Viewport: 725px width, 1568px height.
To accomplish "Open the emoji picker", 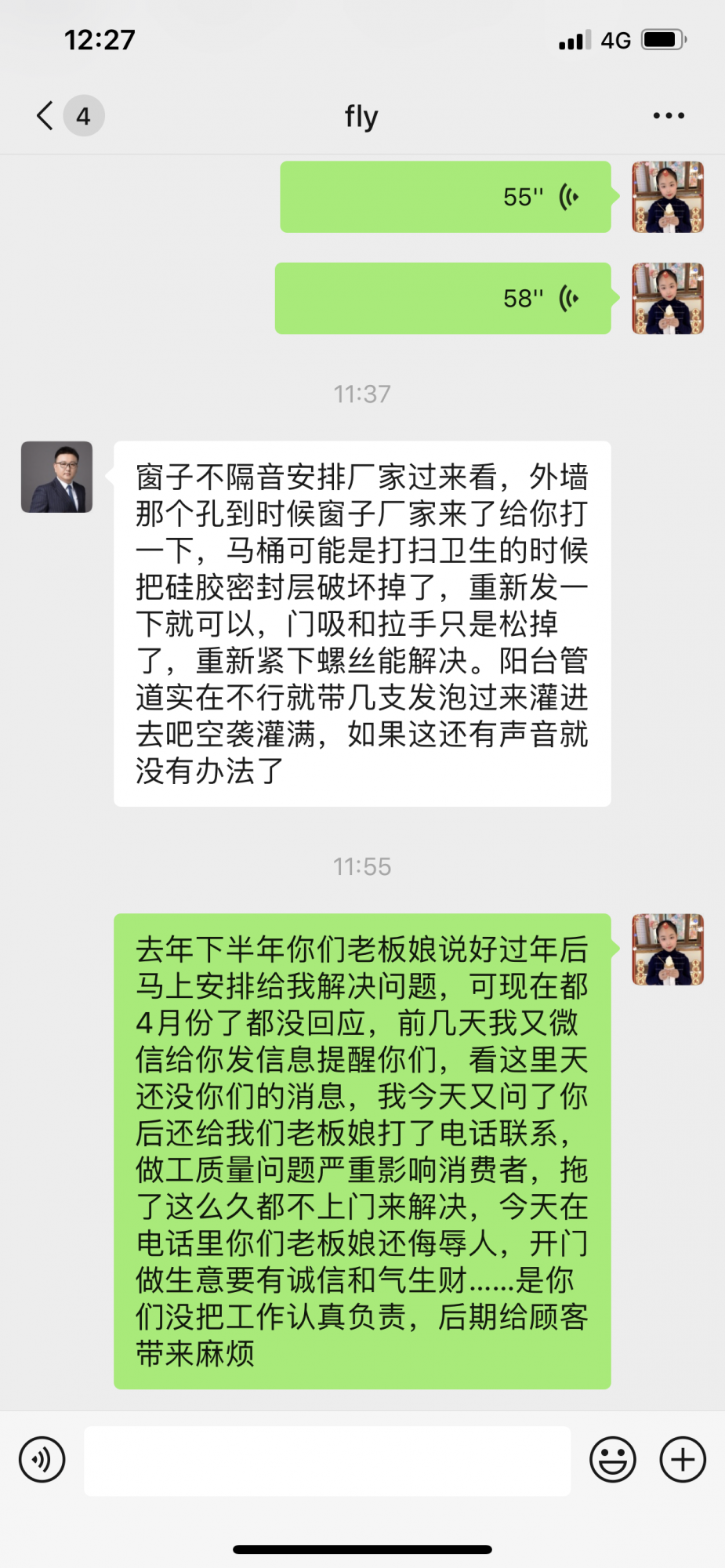I will (x=612, y=1460).
